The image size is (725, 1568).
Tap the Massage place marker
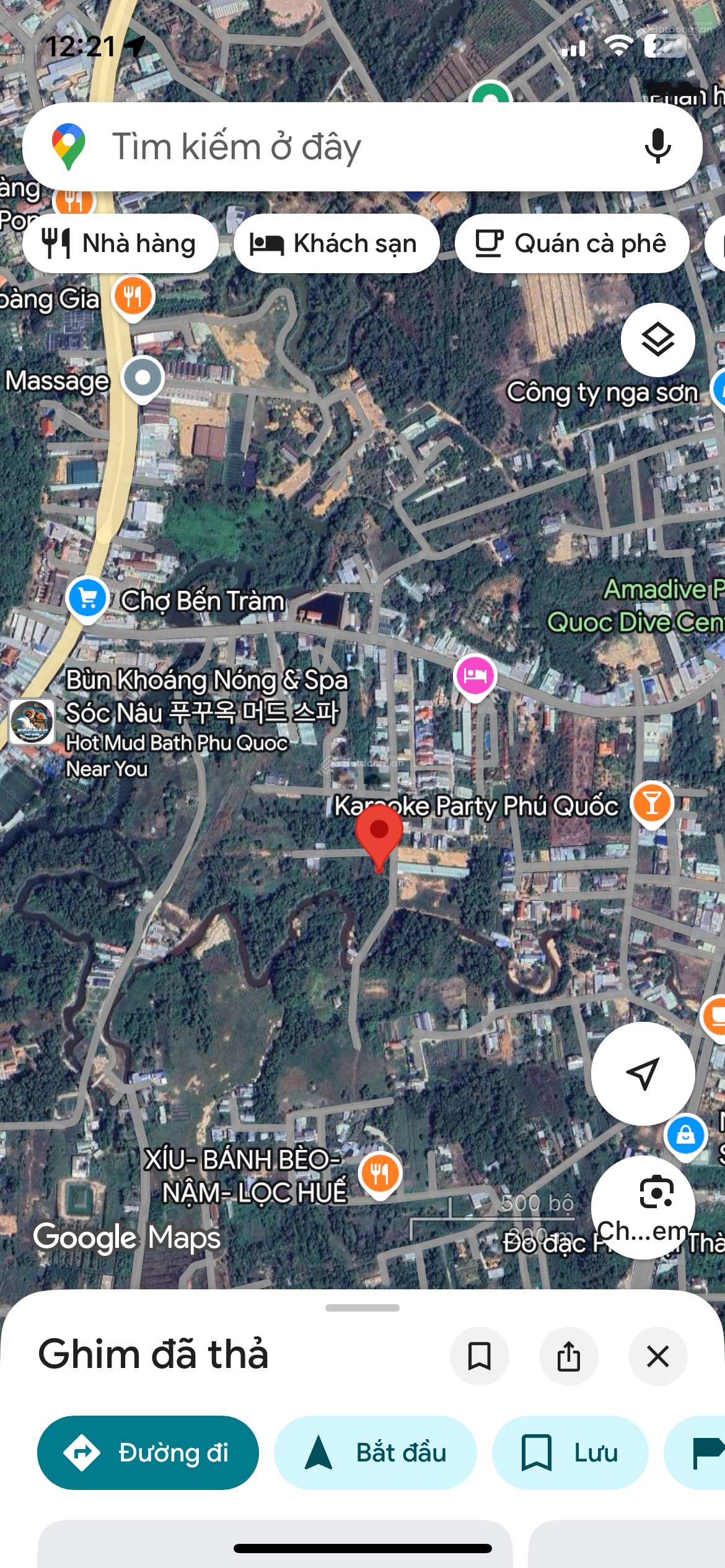point(143,378)
